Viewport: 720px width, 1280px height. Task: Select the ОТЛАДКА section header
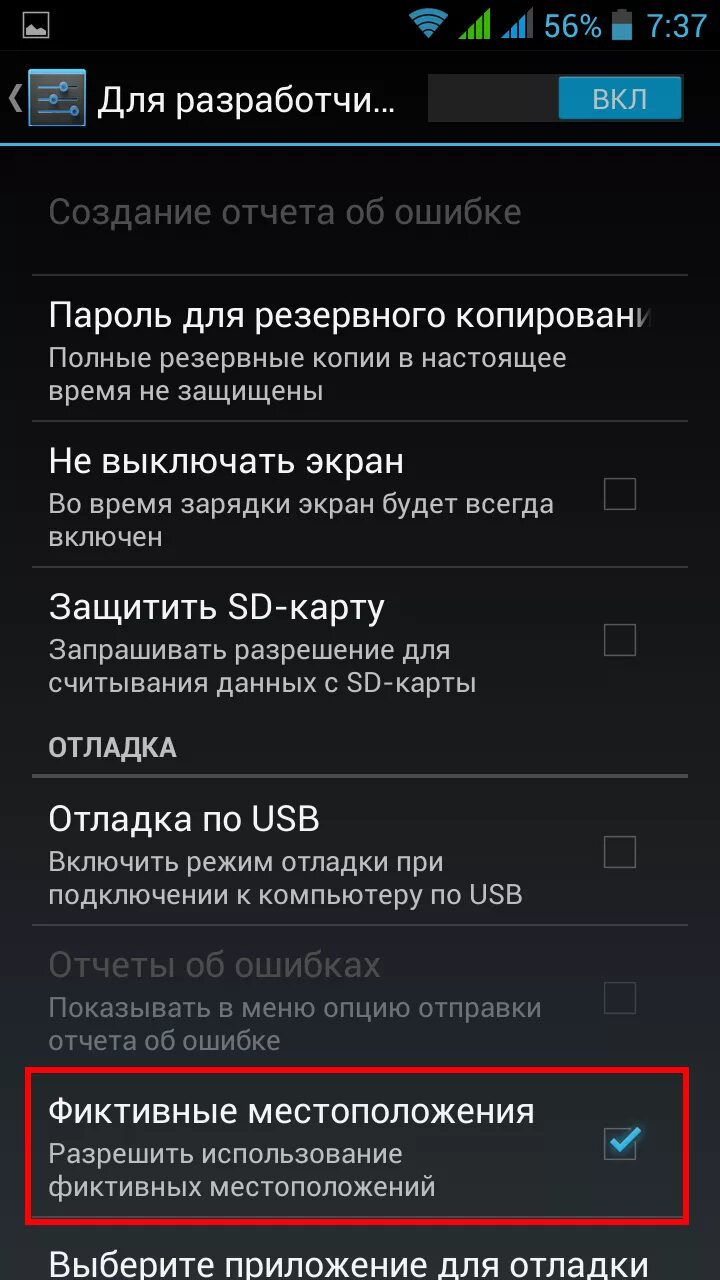(112, 746)
